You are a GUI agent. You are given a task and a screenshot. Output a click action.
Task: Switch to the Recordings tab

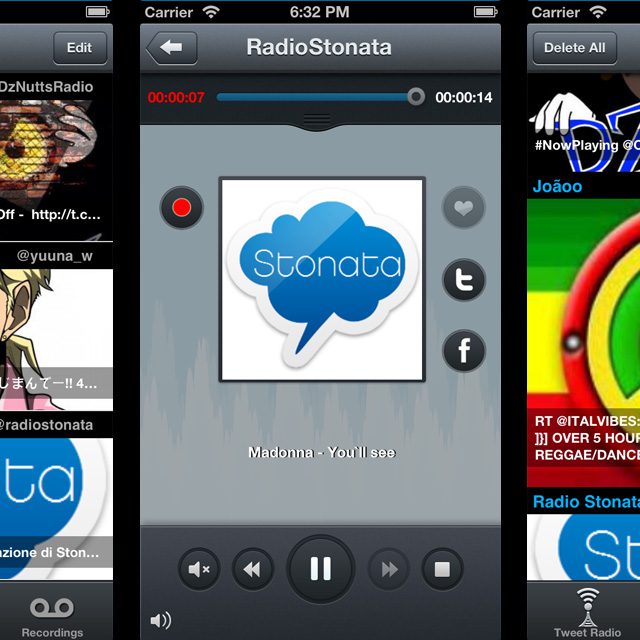click(52, 614)
